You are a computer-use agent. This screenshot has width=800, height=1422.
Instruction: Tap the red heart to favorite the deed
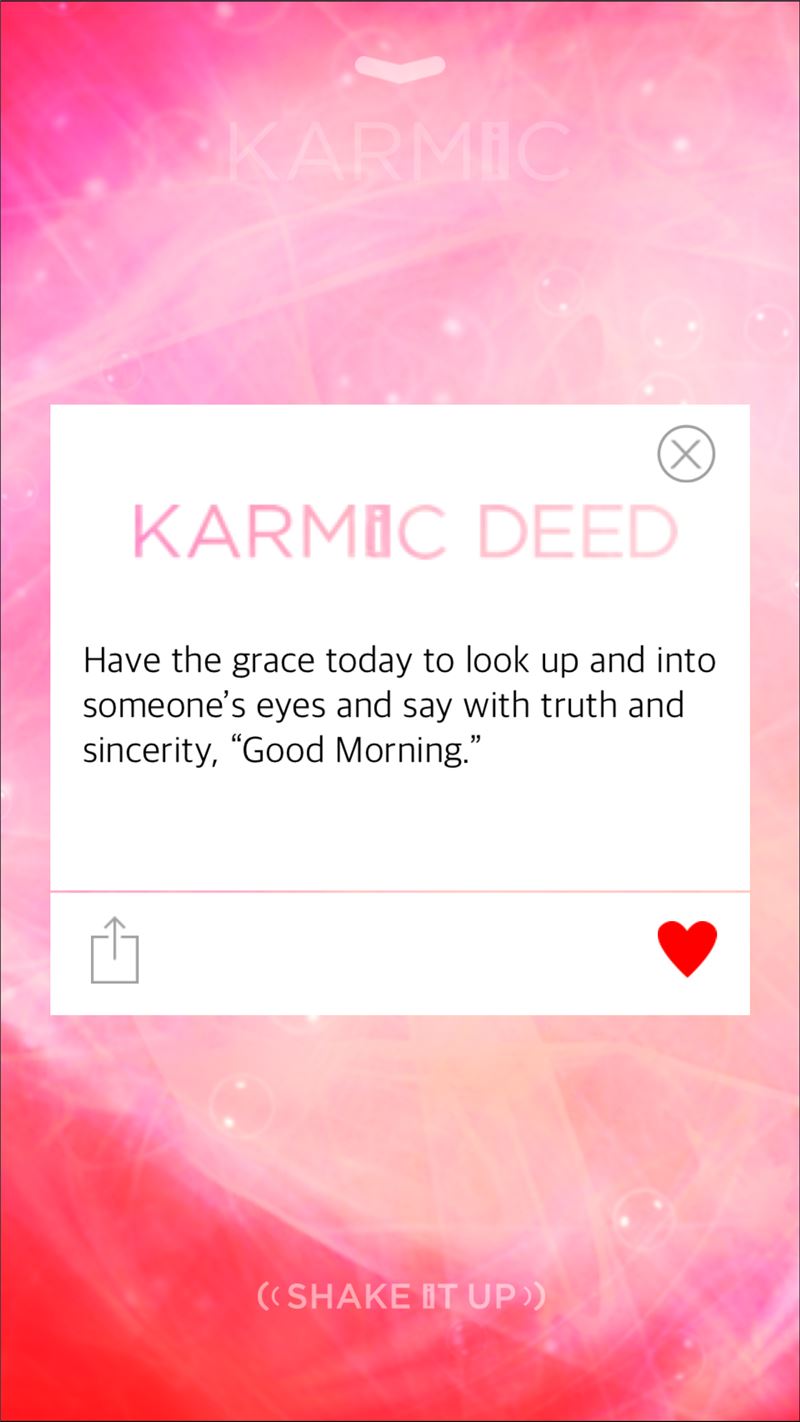coord(687,949)
